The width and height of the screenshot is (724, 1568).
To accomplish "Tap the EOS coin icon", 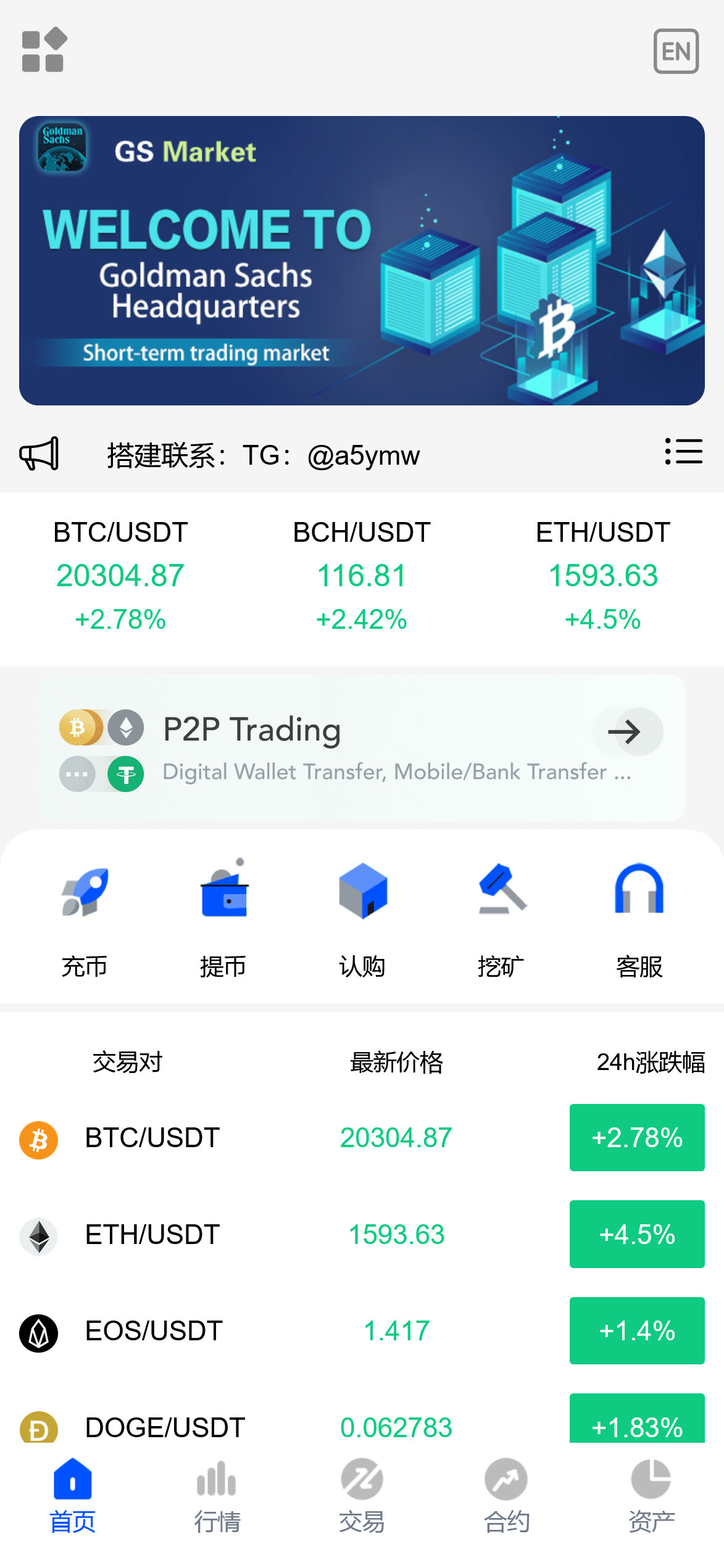I will 38,1330.
